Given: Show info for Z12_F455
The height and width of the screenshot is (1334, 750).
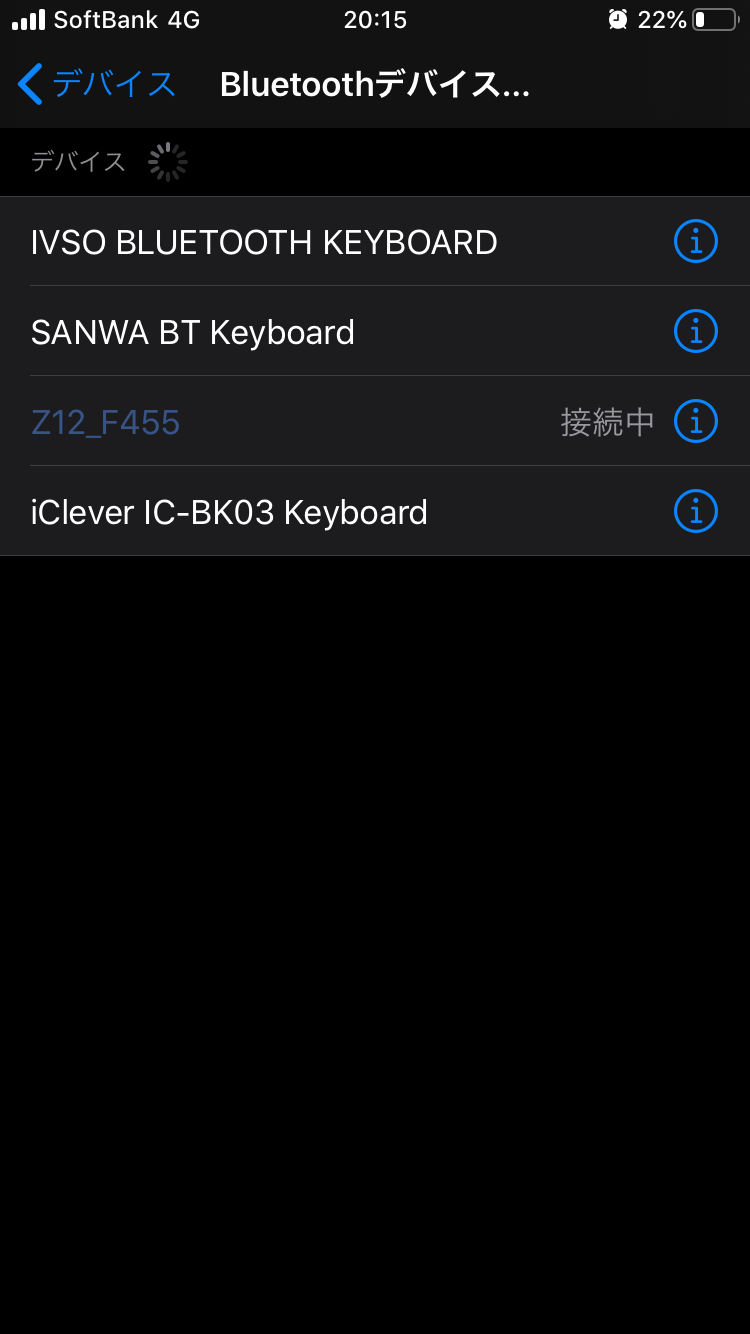Looking at the screenshot, I should [696, 422].
